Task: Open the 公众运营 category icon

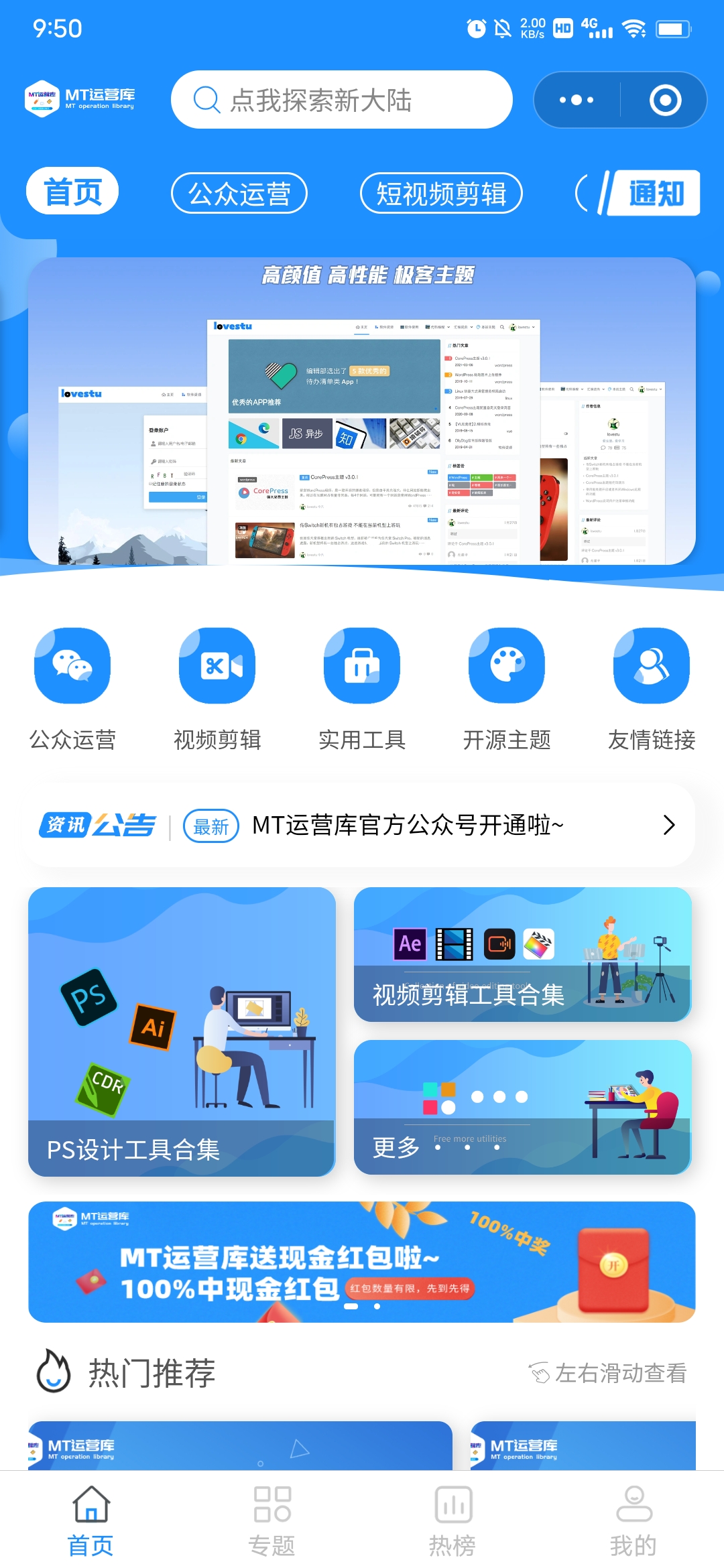Action: 72,666
